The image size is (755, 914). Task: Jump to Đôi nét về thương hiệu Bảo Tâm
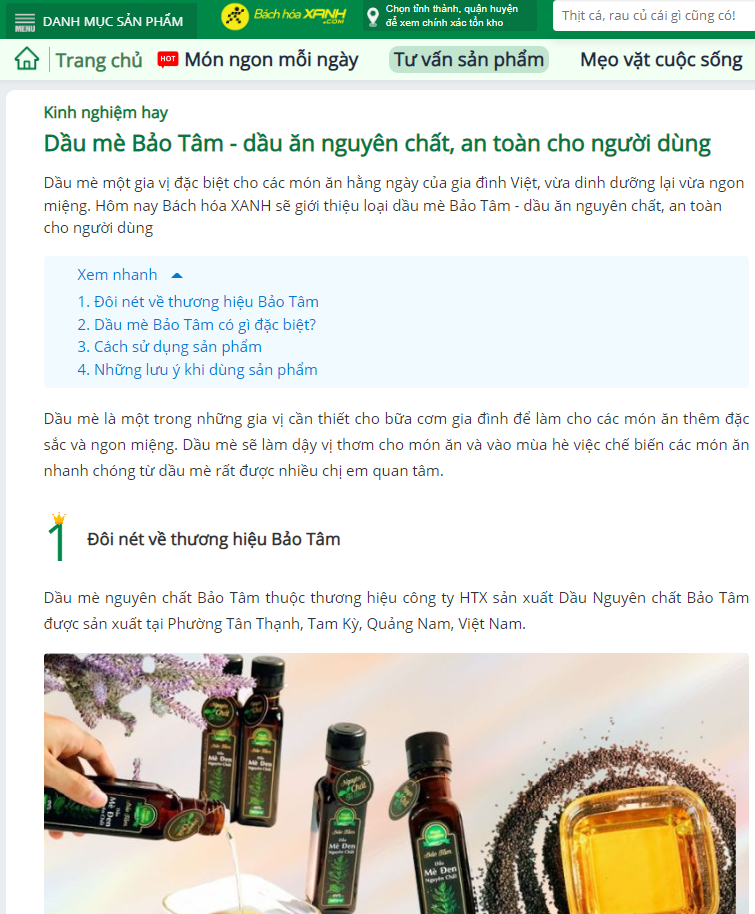click(198, 302)
